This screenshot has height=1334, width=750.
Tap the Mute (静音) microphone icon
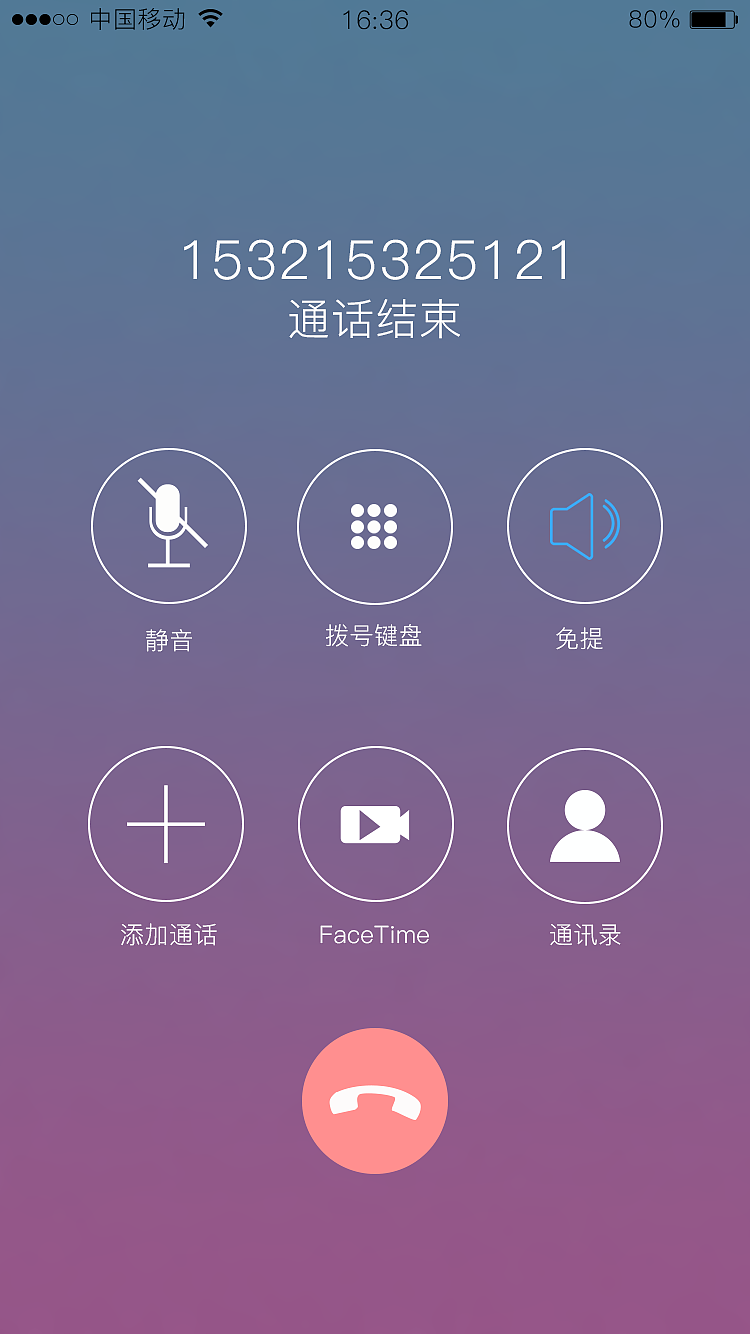click(x=168, y=526)
